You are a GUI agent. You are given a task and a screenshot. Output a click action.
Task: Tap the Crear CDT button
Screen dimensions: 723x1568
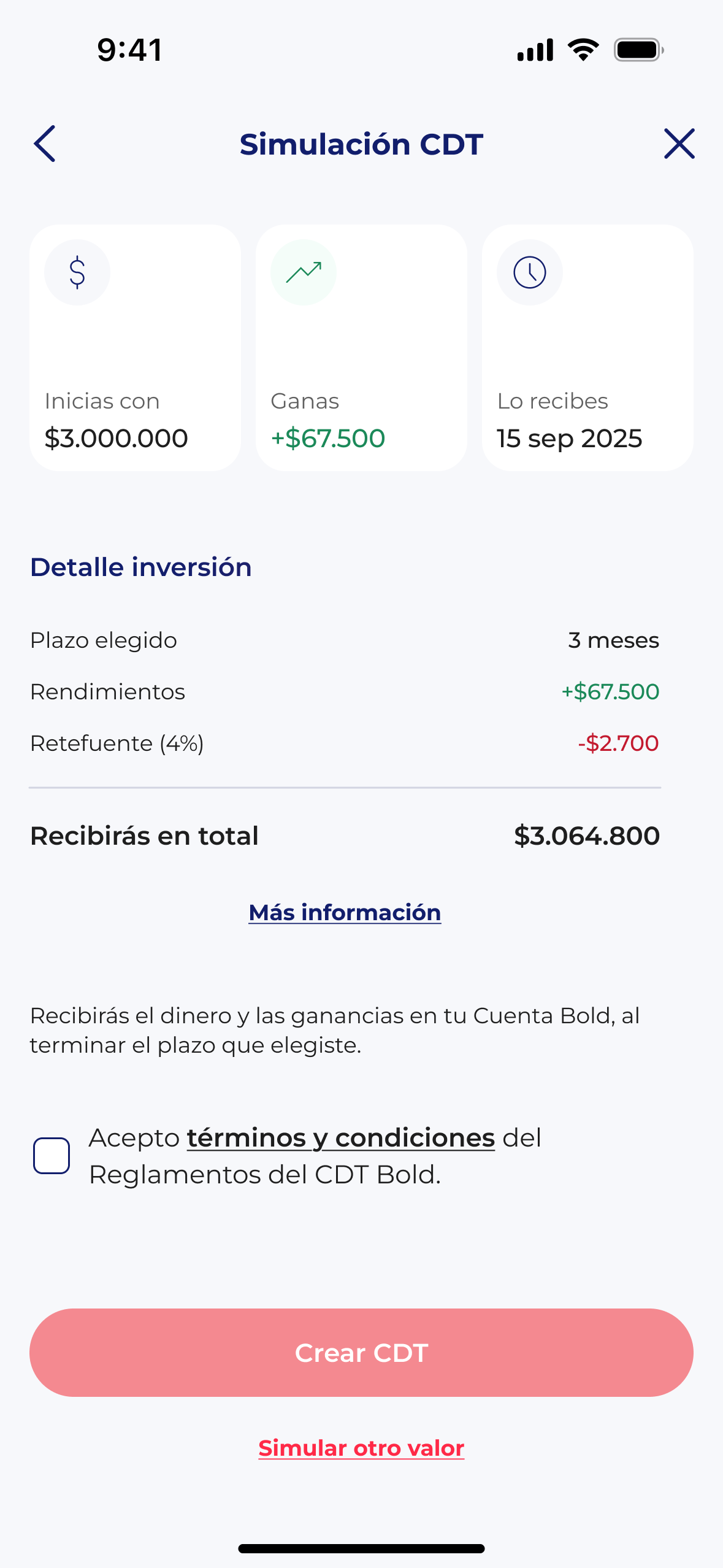[x=361, y=1353]
